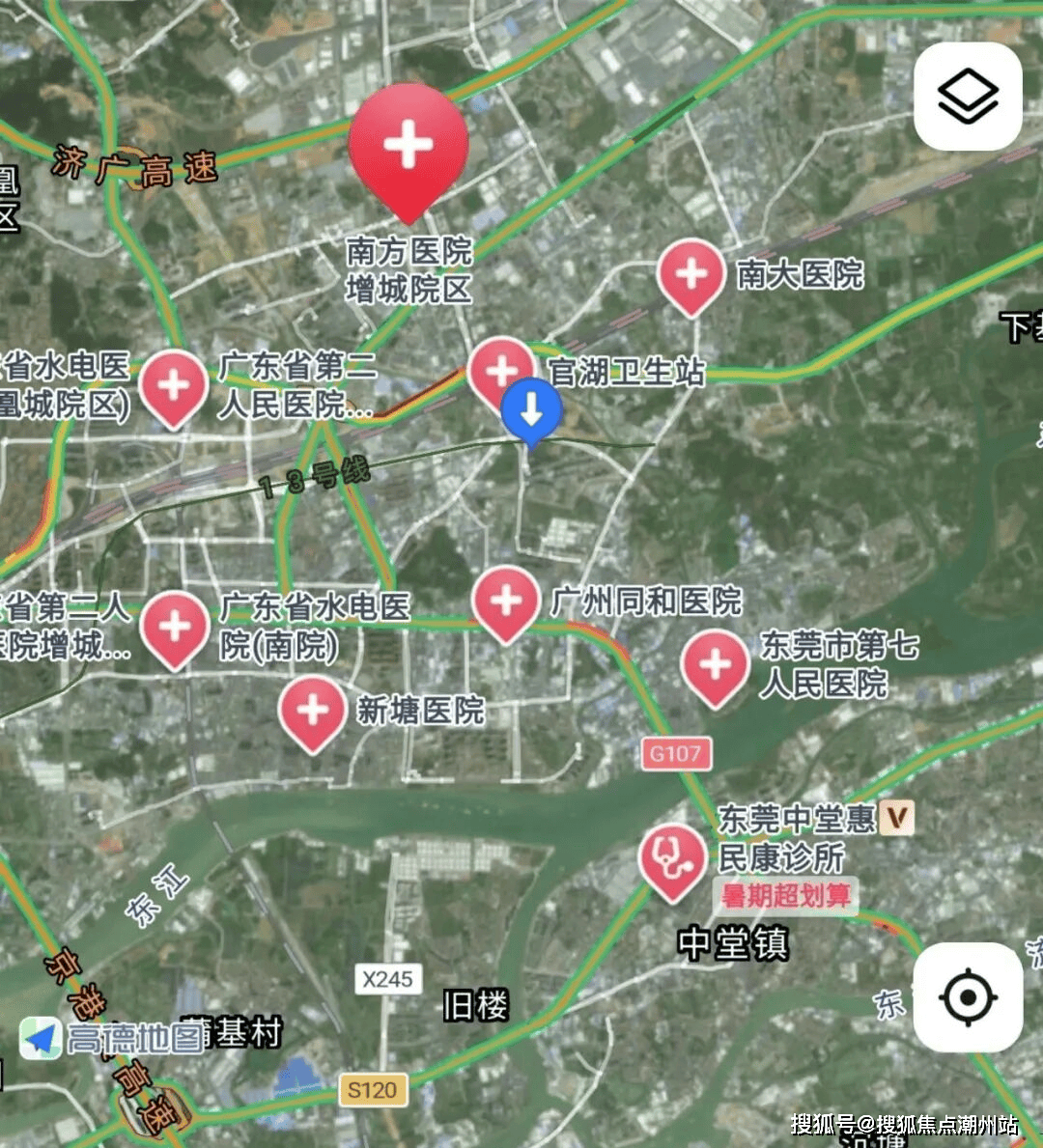
Task: Open the 东莞市第七人民医院 marker
Action: tap(715, 665)
